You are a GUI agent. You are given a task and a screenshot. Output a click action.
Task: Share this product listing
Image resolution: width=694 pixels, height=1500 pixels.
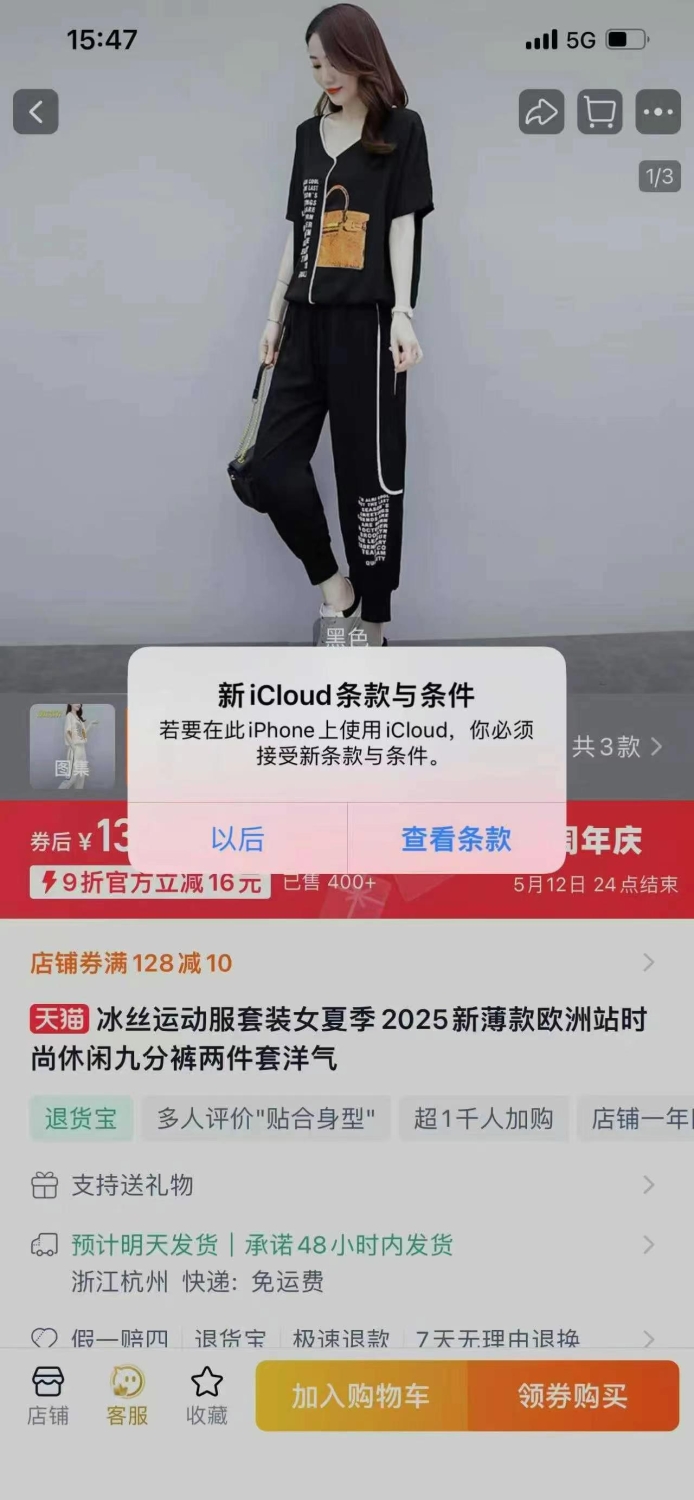coord(541,112)
